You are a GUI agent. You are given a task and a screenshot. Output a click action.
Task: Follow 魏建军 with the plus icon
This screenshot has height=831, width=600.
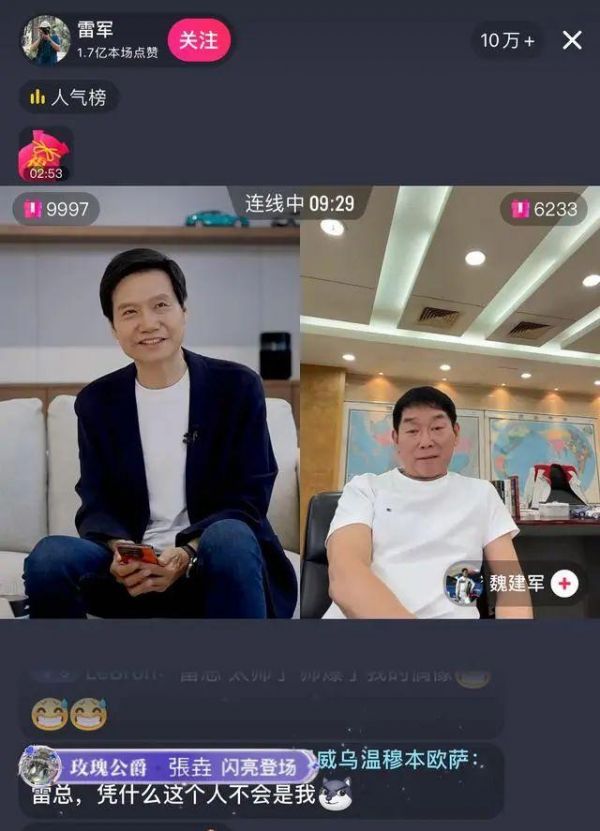pyautogui.click(x=564, y=583)
